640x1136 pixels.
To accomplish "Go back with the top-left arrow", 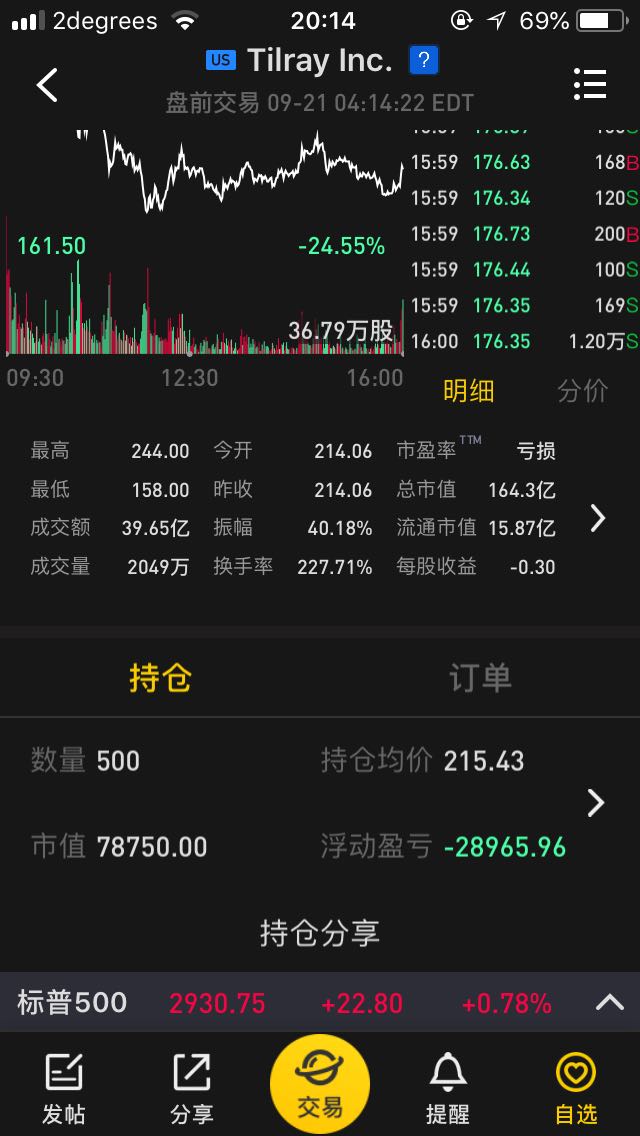I will [48, 85].
